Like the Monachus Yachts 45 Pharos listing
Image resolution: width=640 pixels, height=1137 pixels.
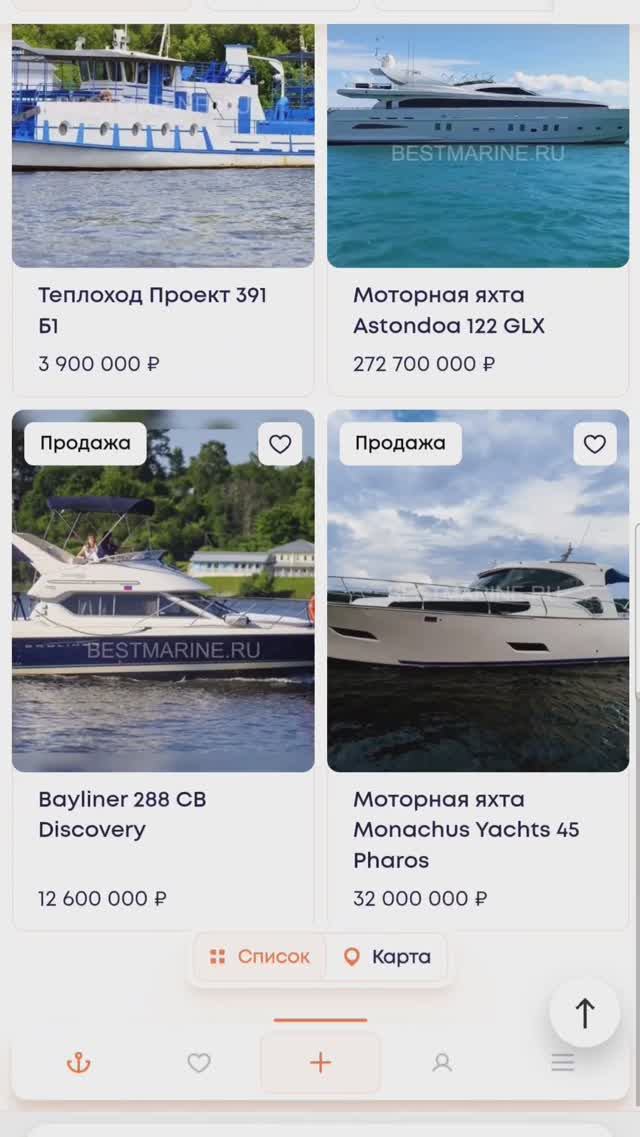[595, 444]
